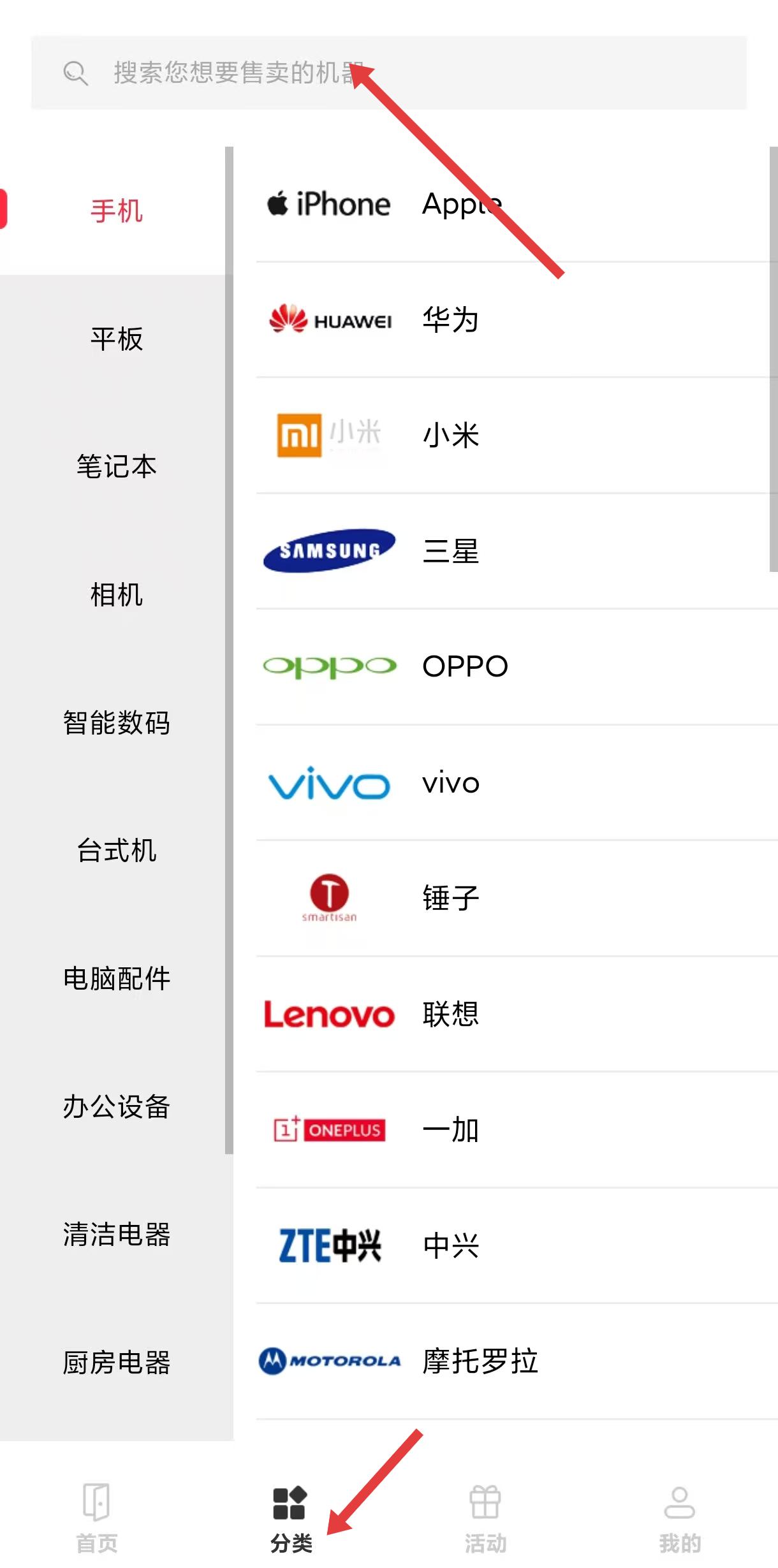Choose the 华为 brand row
778x1568 pixels.
pos(517,319)
